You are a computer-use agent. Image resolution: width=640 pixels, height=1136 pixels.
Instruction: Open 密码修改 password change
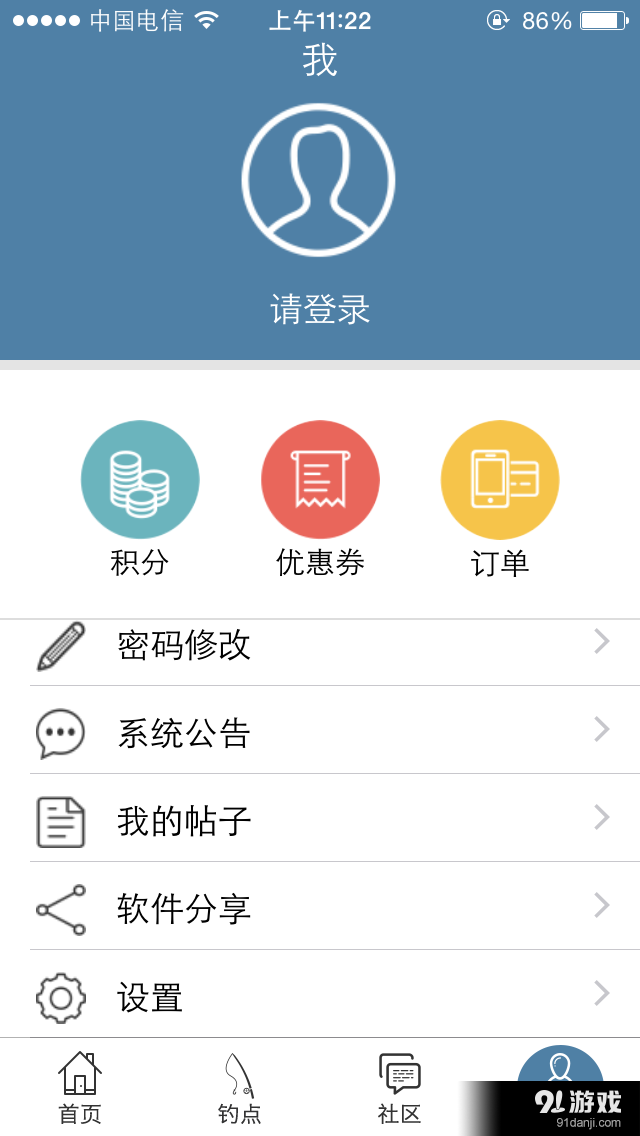click(320, 646)
